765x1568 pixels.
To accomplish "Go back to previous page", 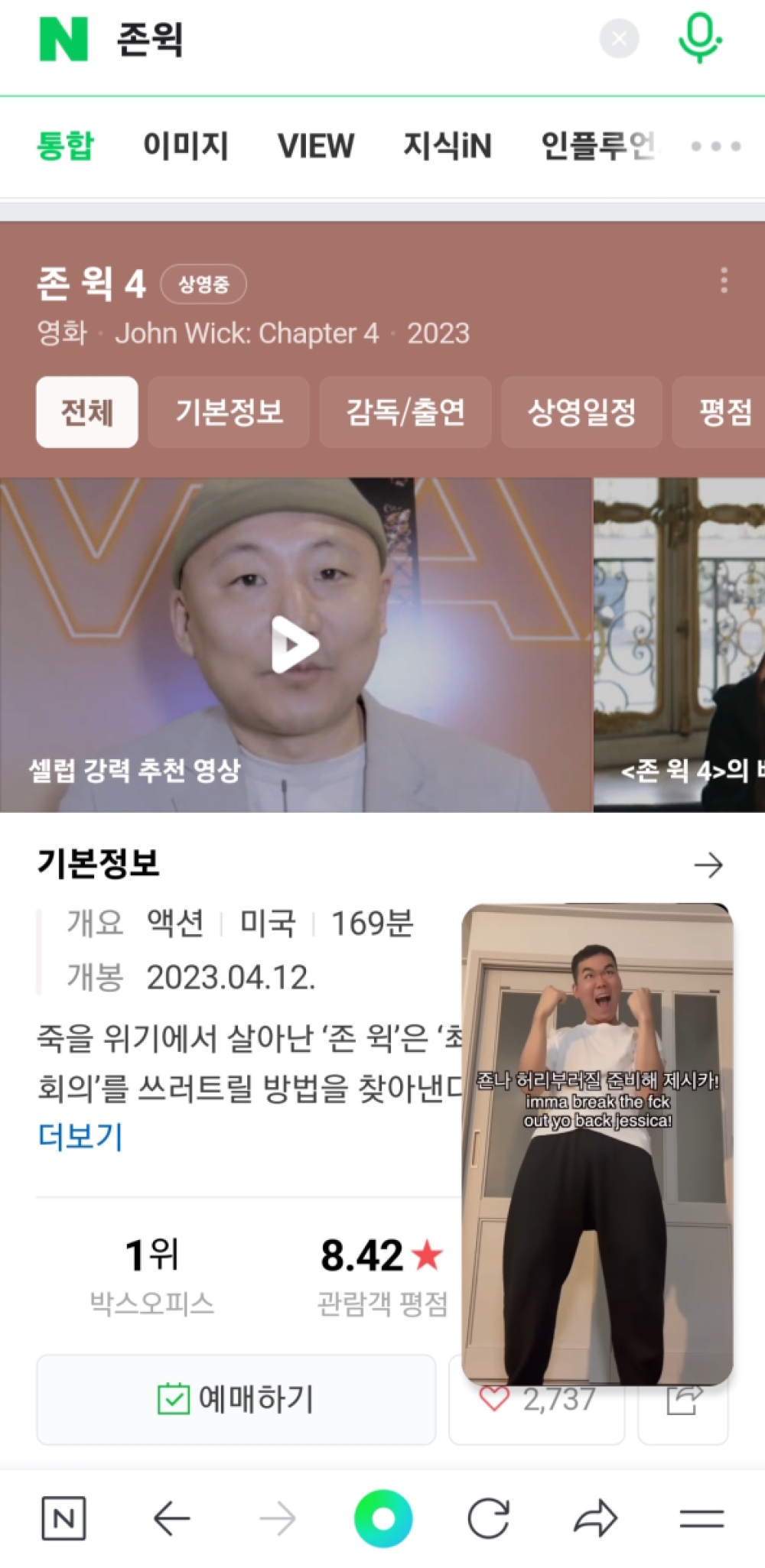I will [171, 1518].
